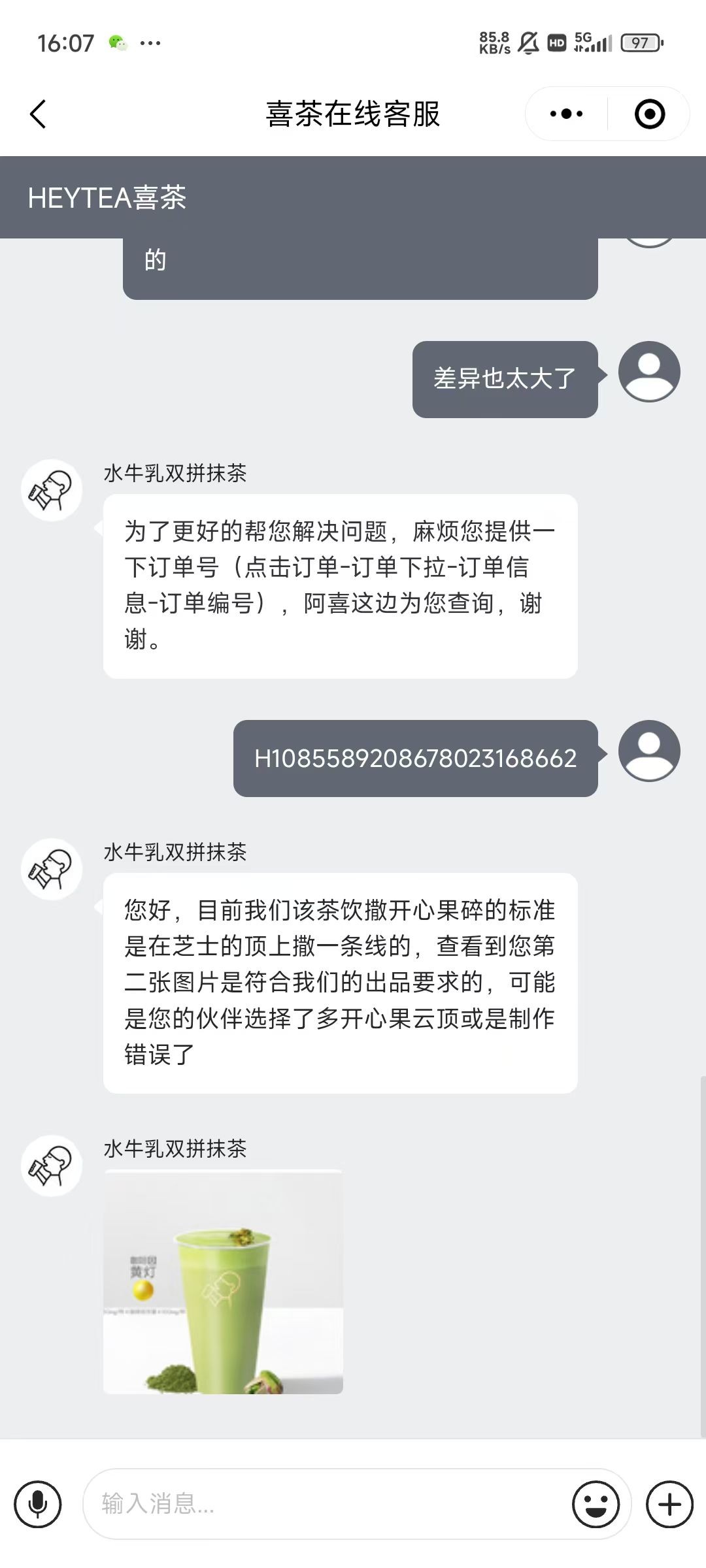706x1568 pixels.
Task: Go back using the top-left arrow
Action: click(x=39, y=114)
